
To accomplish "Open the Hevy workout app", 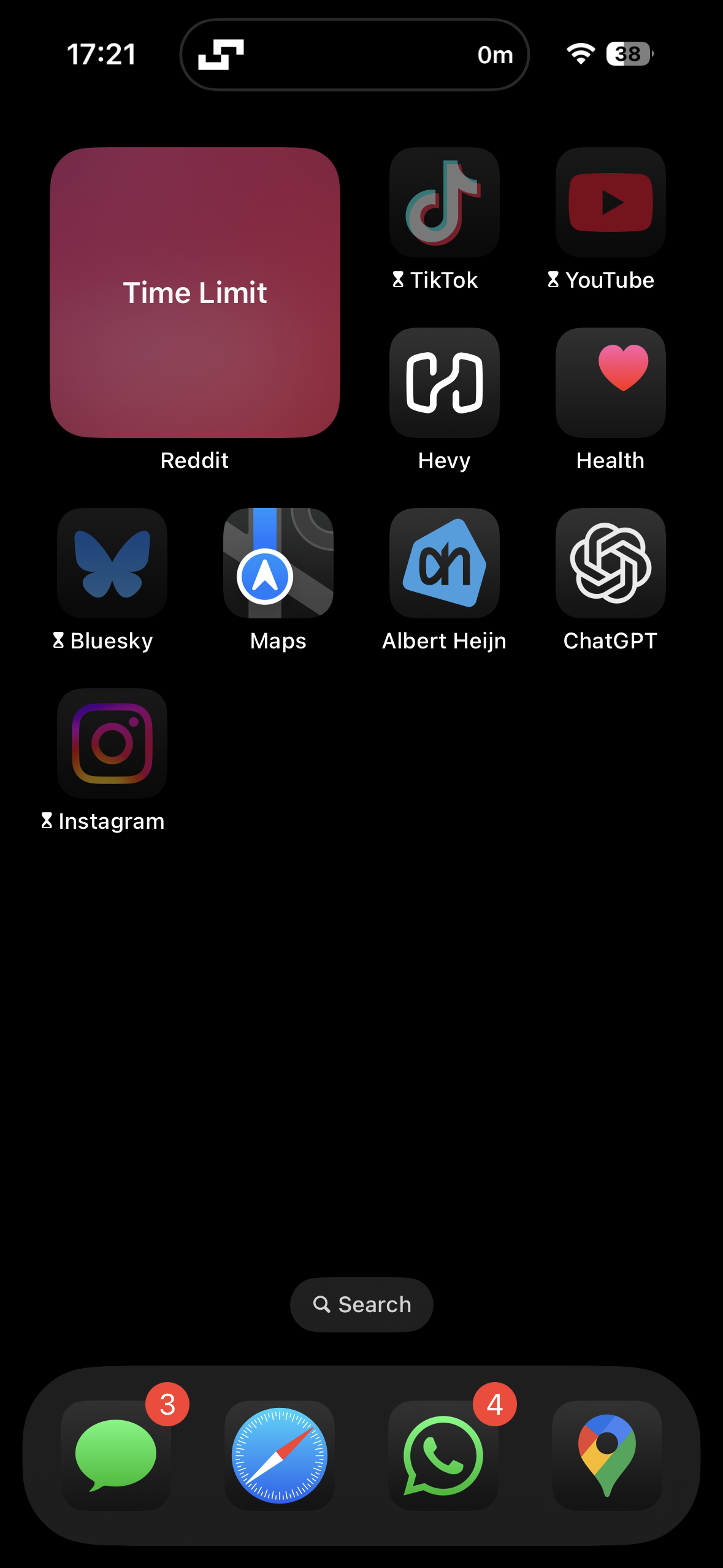I will (444, 382).
